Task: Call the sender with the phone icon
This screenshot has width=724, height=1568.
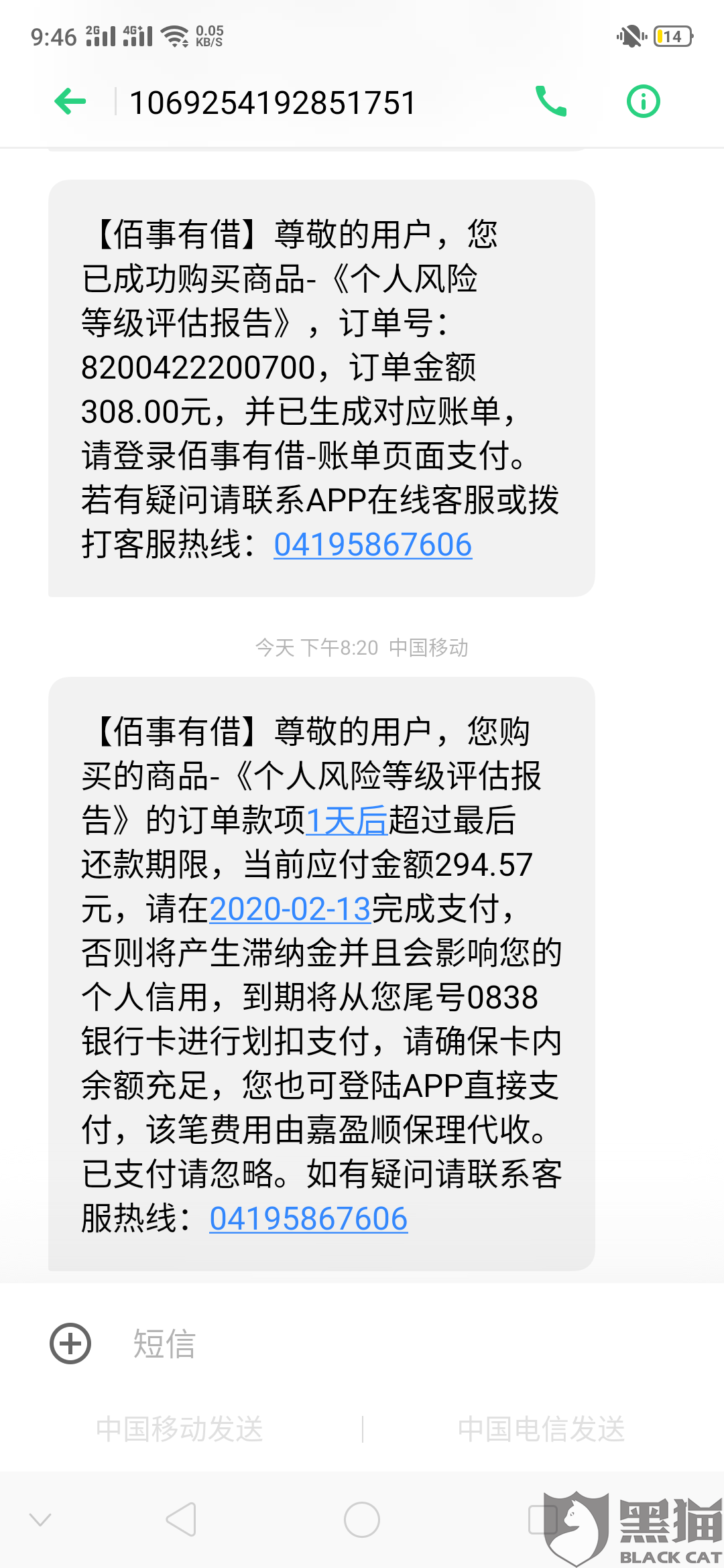Action: pyautogui.click(x=551, y=101)
